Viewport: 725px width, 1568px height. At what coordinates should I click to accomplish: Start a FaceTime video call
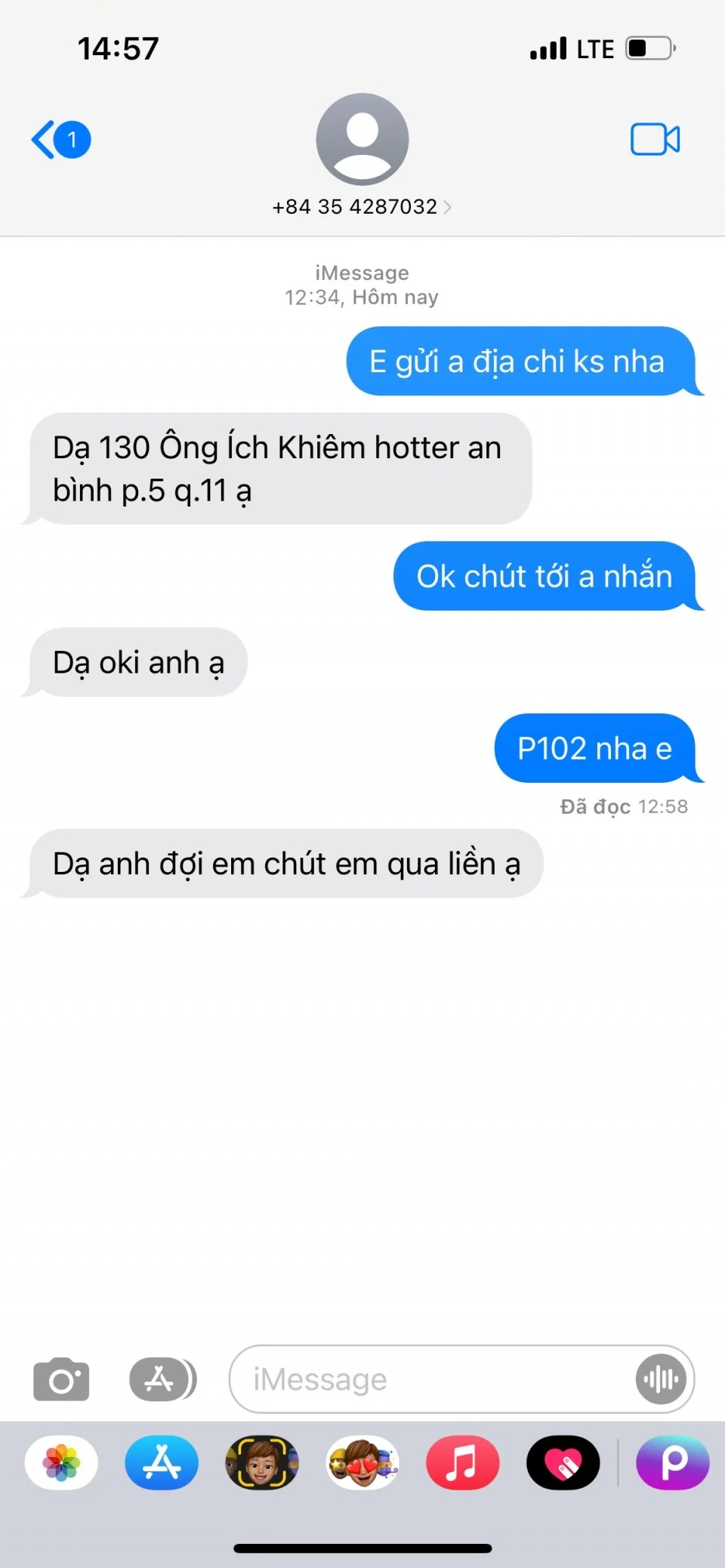pyautogui.click(x=655, y=140)
